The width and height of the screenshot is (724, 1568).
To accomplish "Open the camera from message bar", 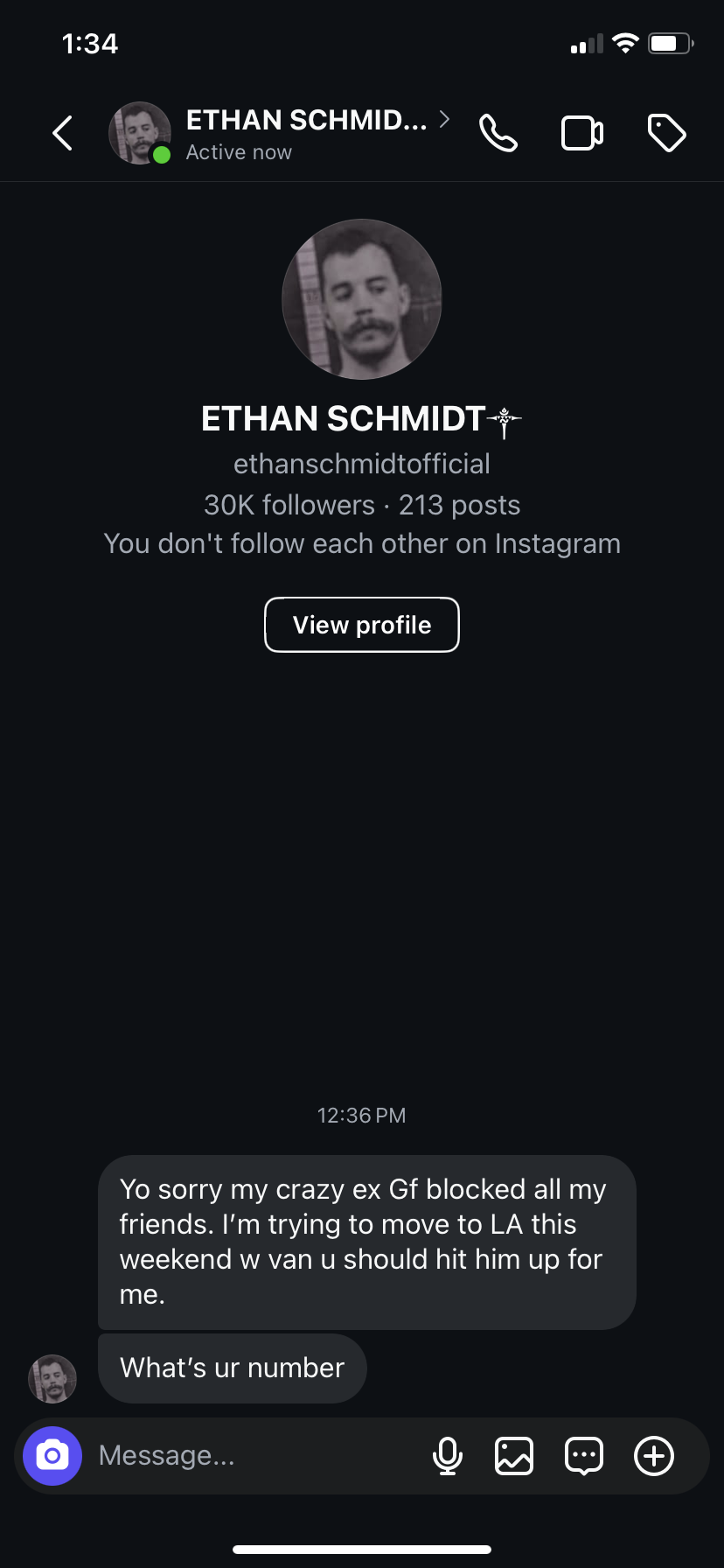I will click(52, 1456).
